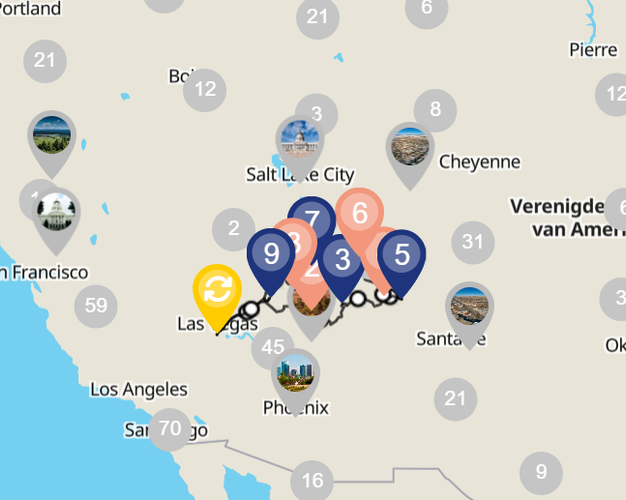Tap the yellow refresh marker near Las Vegas

click(x=216, y=291)
